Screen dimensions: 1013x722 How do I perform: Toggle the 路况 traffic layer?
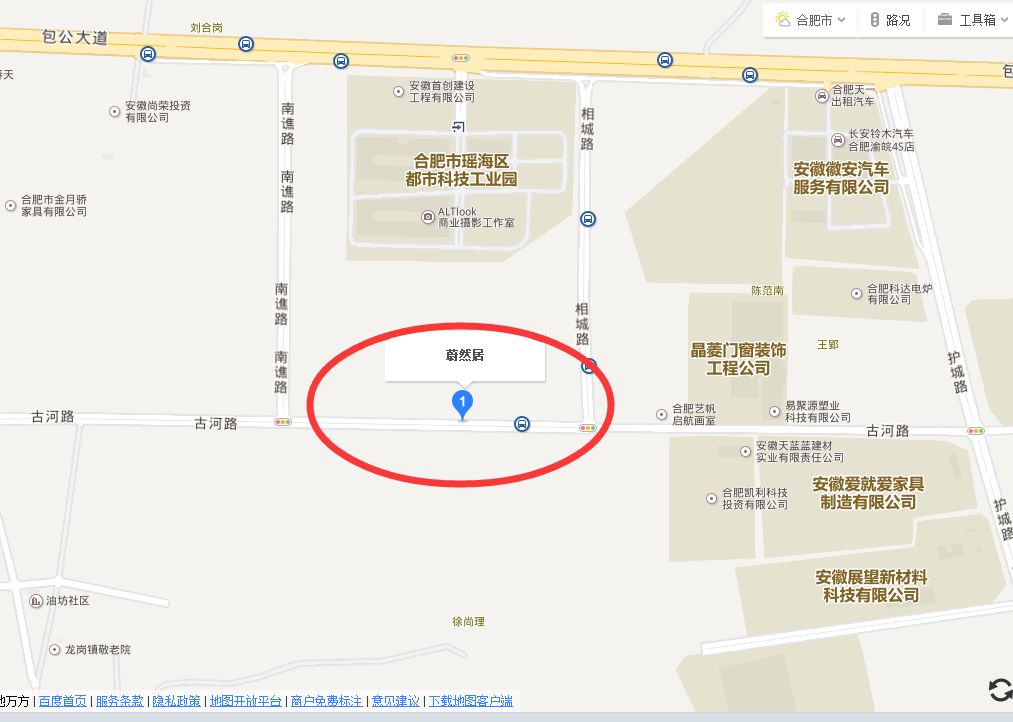click(889, 20)
